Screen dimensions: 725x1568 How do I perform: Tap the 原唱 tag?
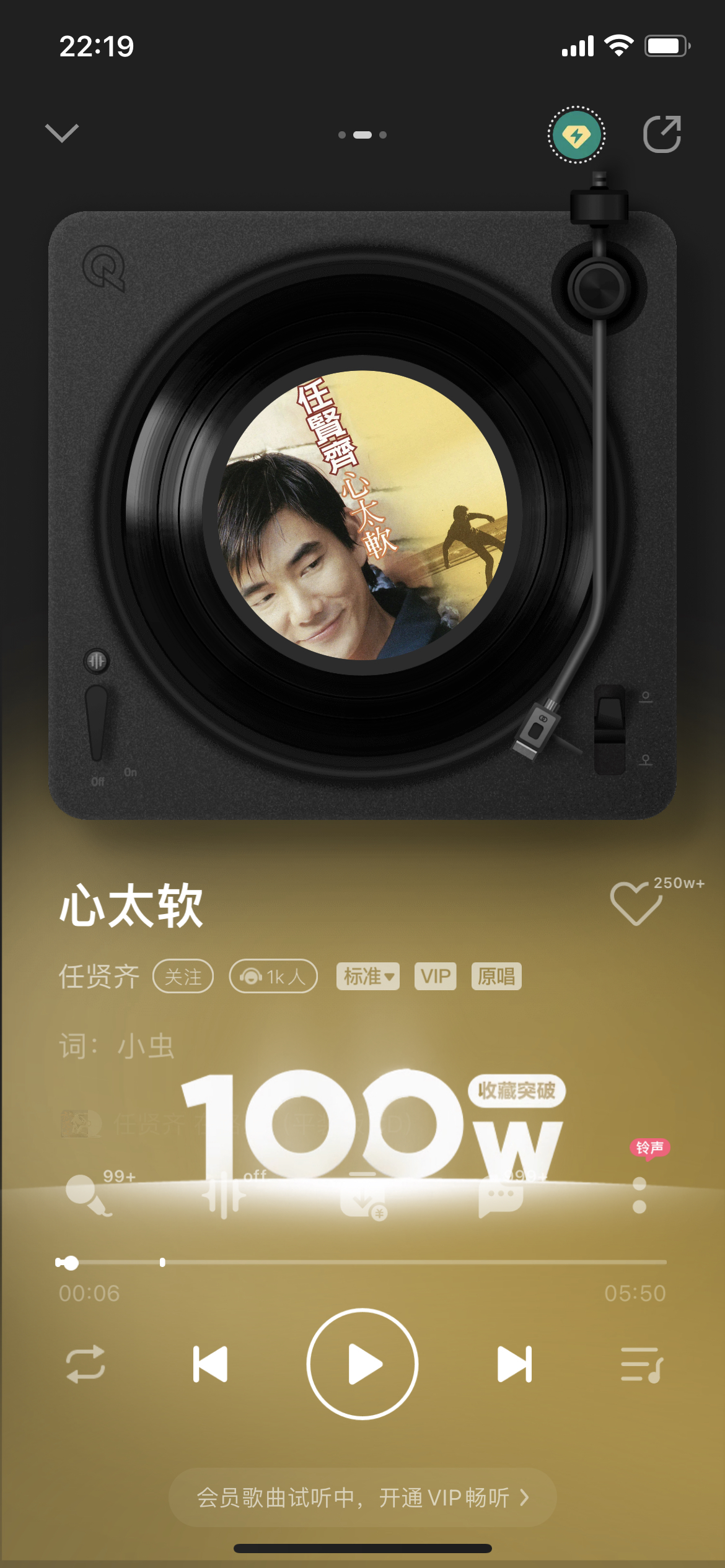click(x=496, y=977)
